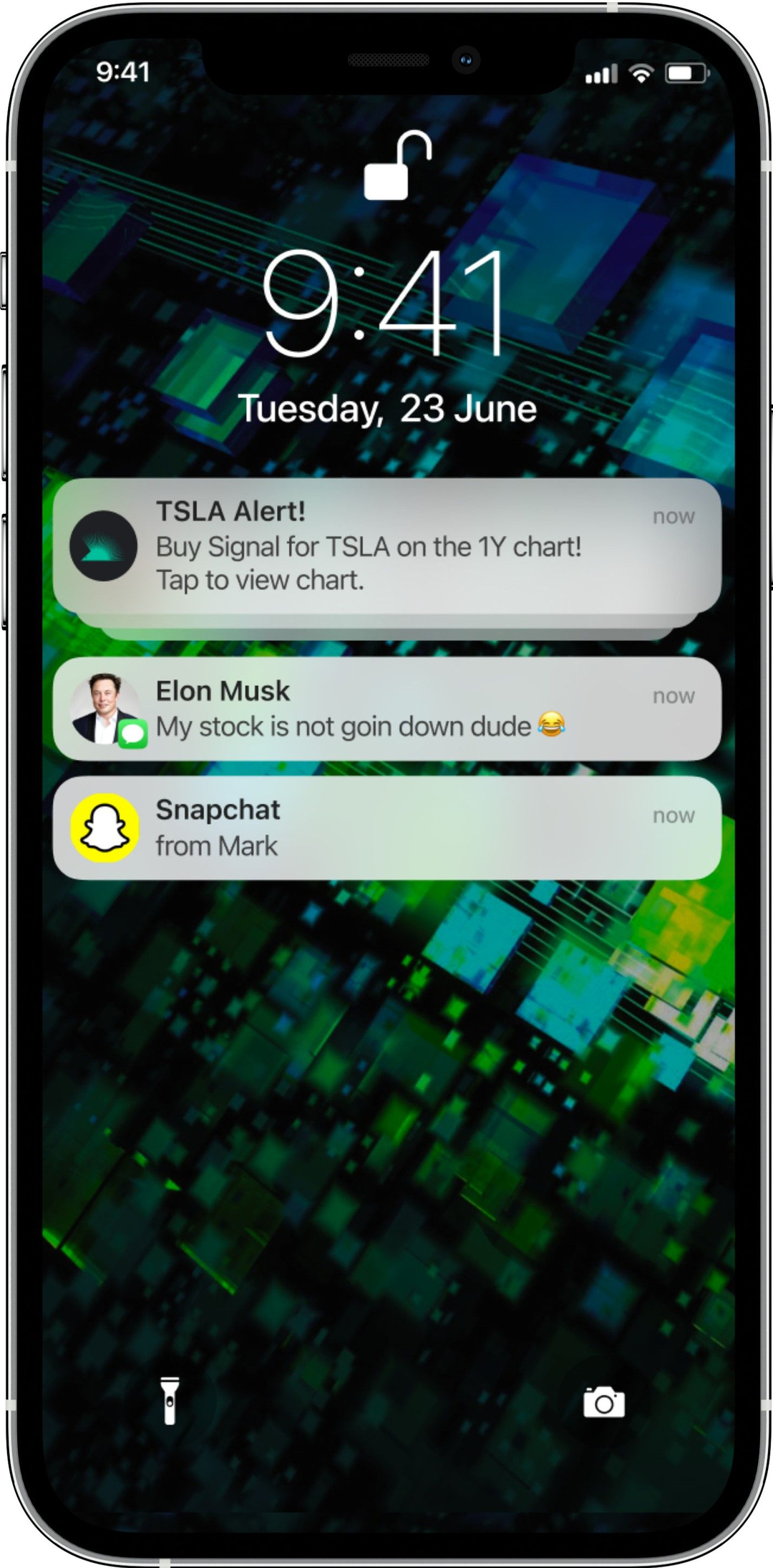Open the lock screen camera
Viewport: 773px width, 1568px height.
pos(603,1403)
